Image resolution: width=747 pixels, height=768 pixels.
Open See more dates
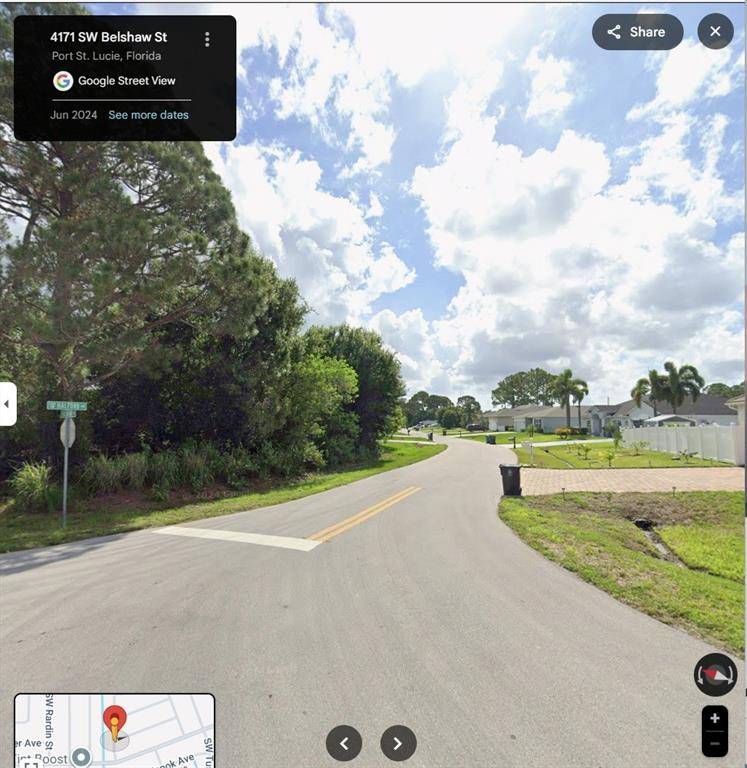[x=148, y=114]
